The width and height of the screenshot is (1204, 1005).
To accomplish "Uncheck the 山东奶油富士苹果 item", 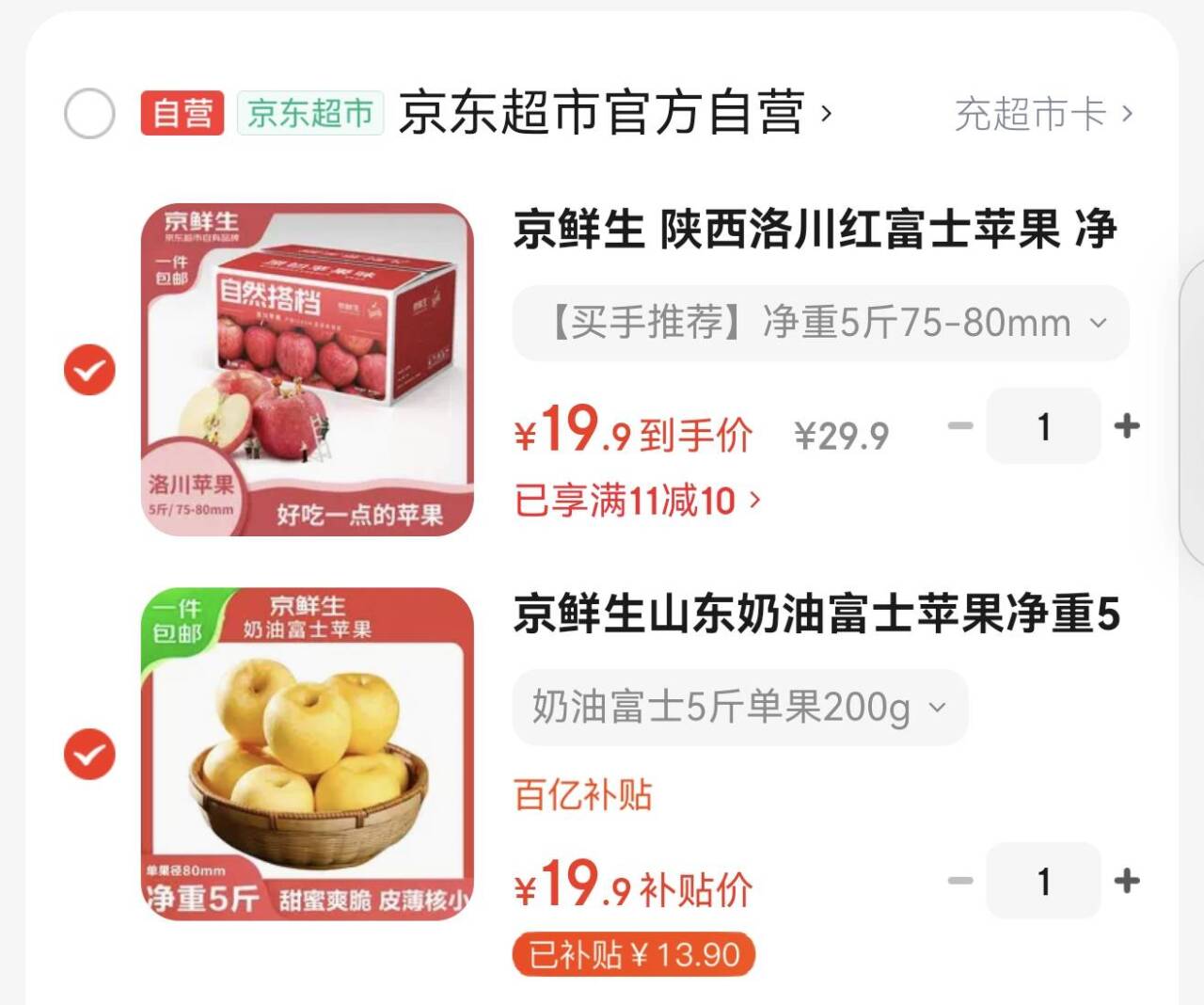I will pos(89,755).
